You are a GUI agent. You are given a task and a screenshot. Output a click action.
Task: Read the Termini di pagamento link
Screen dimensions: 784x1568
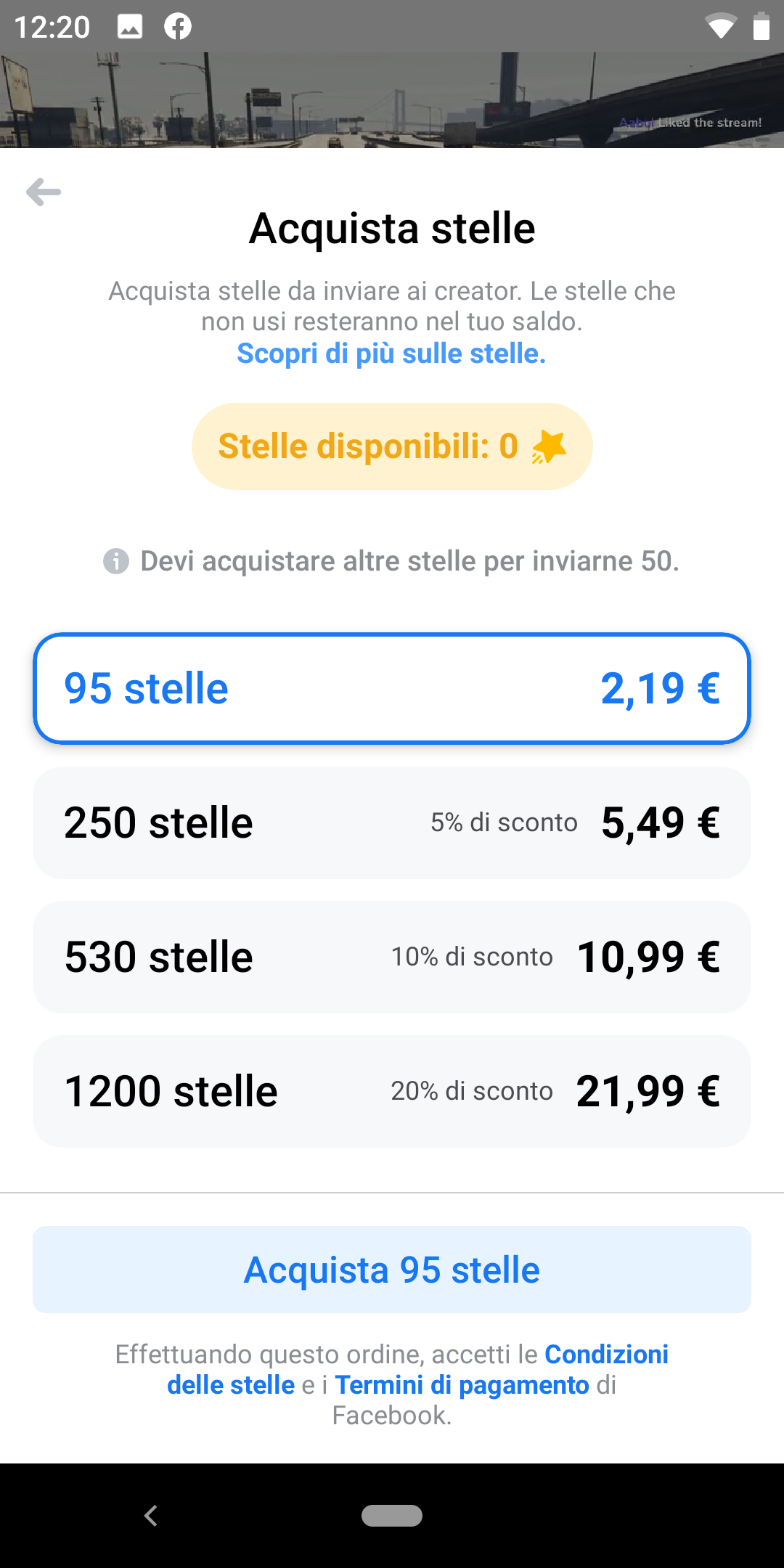pos(462,1385)
